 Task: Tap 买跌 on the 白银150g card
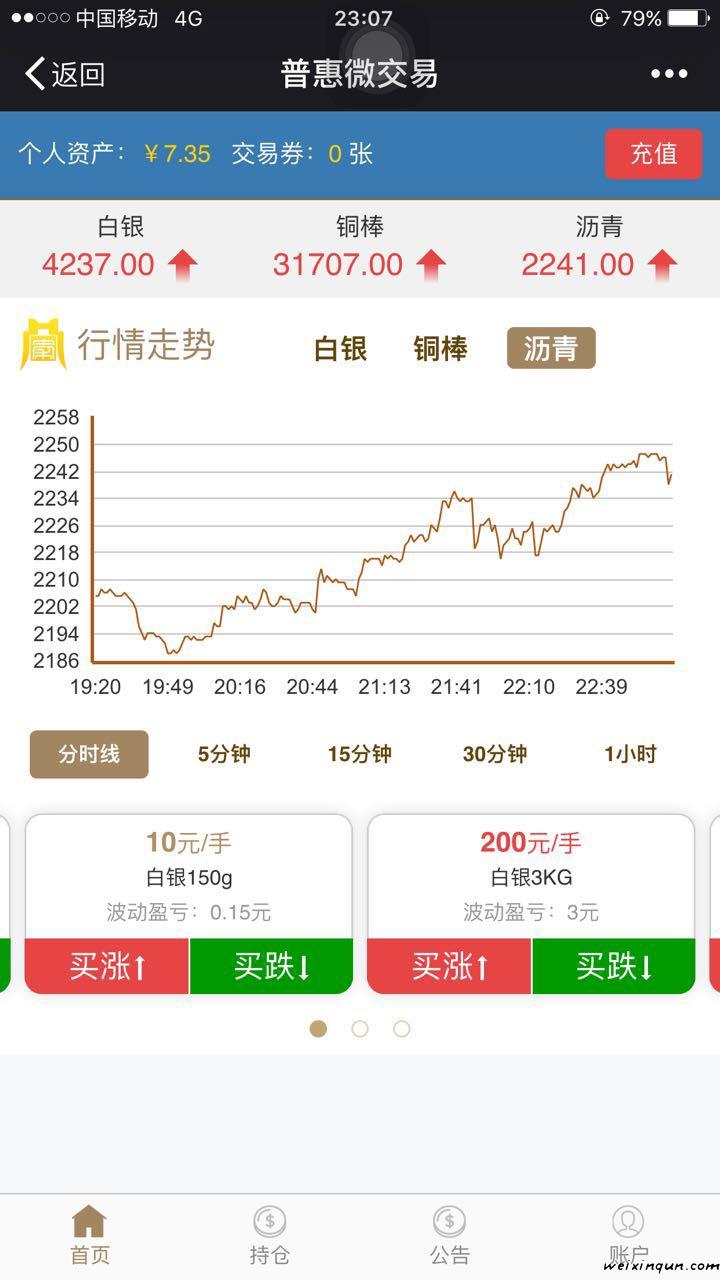[271, 966]
